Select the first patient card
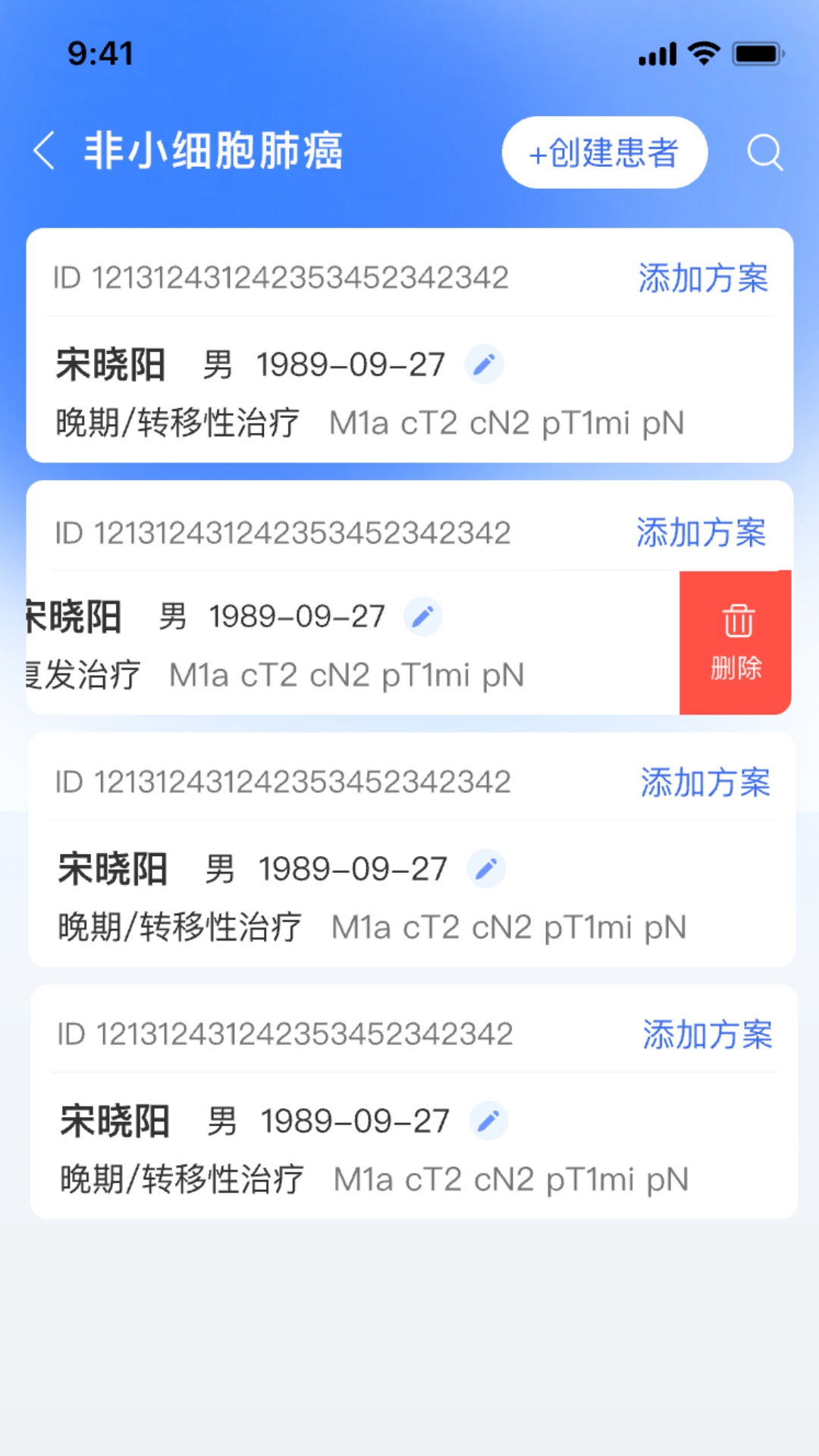Screen dimensions: 819x1456 click(409, 345)
